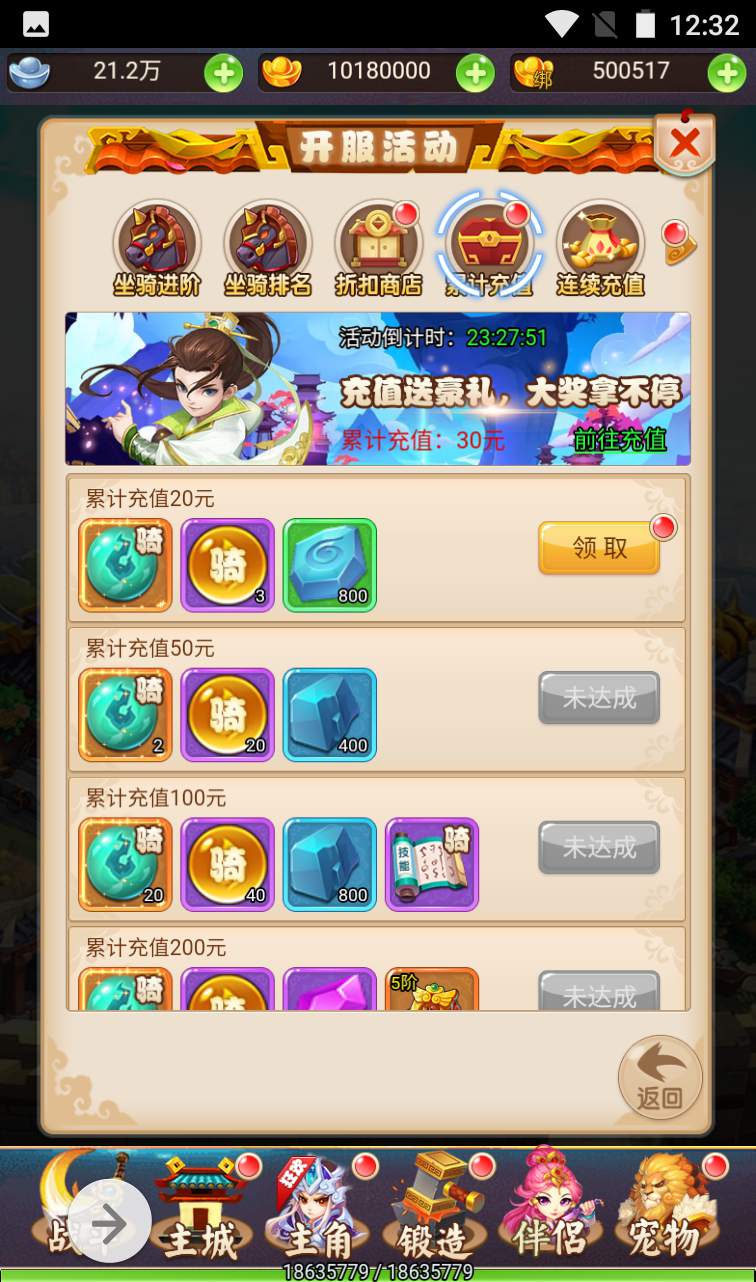
Task: Show more activity tabs with the arrow
Action: 680,243
